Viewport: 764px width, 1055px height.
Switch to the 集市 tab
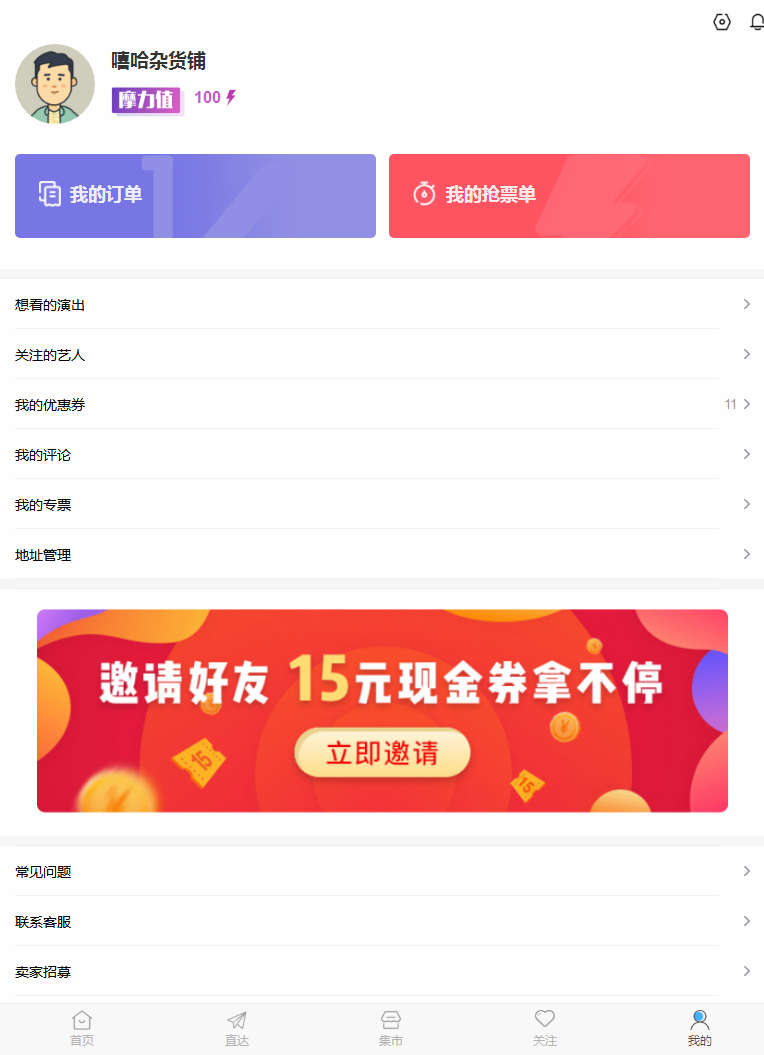coord(391,1028)
